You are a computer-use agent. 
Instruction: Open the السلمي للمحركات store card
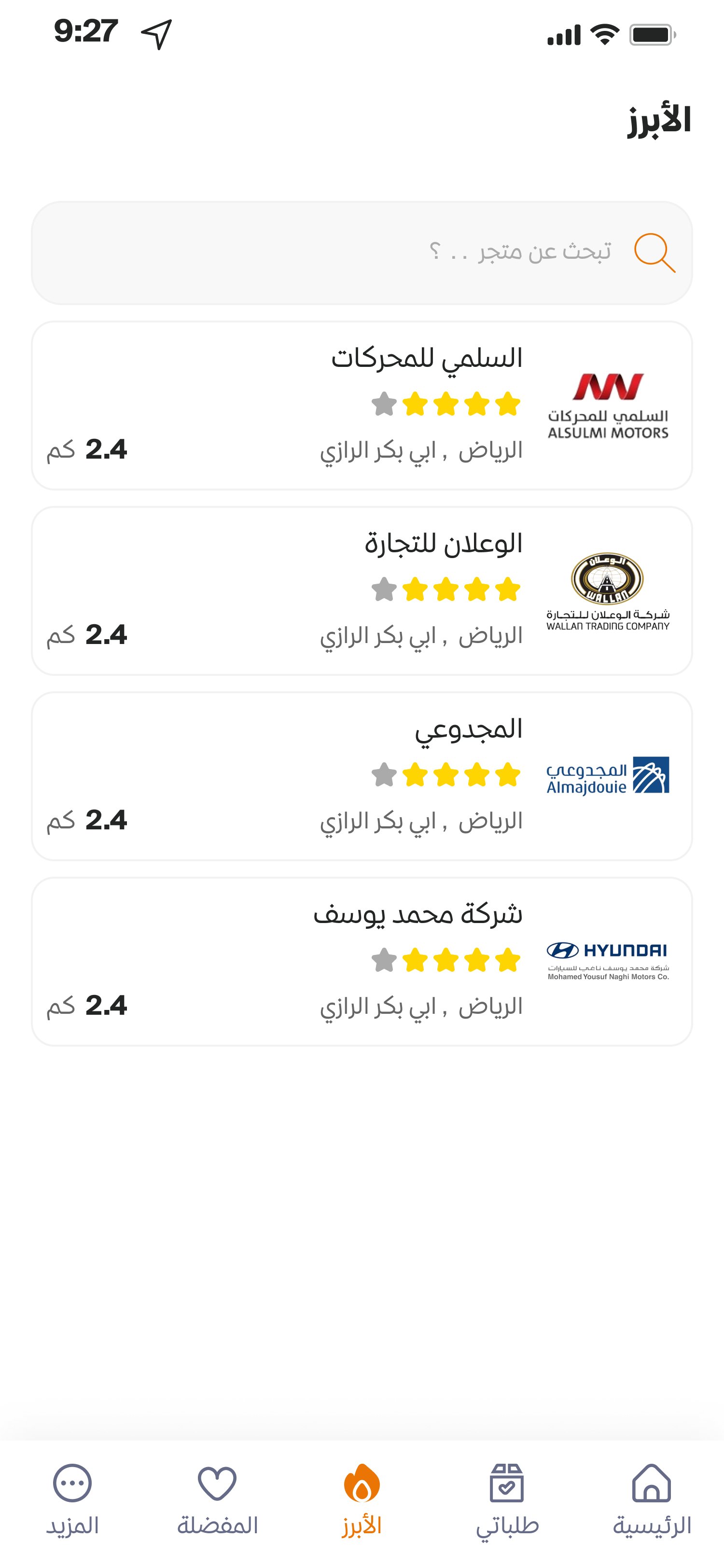point(362,406)
